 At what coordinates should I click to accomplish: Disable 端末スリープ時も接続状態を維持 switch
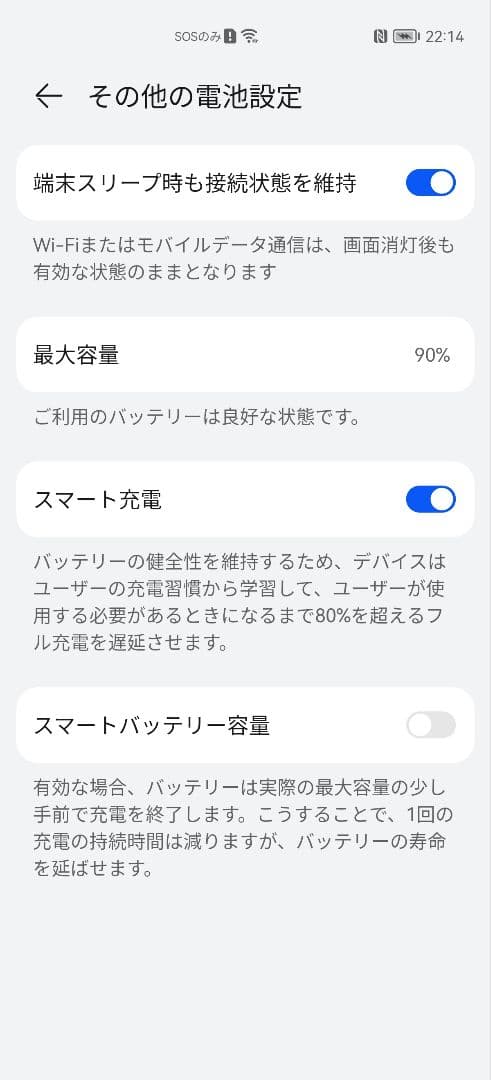pos(430,183)
